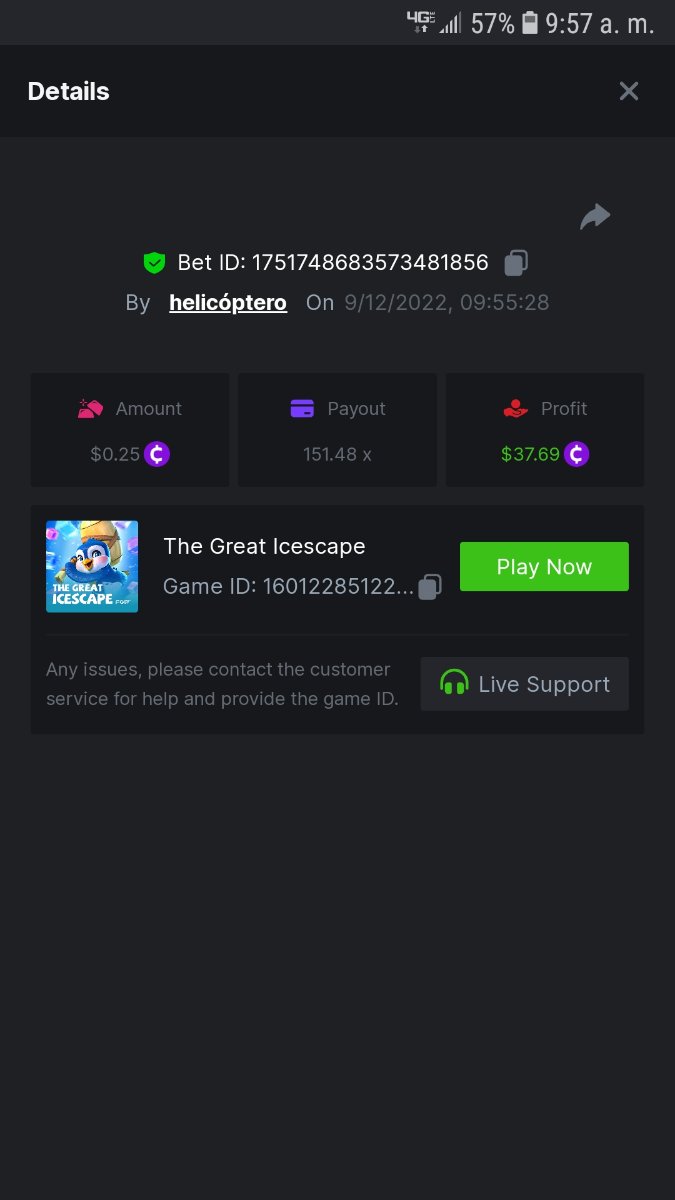Copy the Bet ID
This screenshot has width=675, height=1200.
coord(516,263)
